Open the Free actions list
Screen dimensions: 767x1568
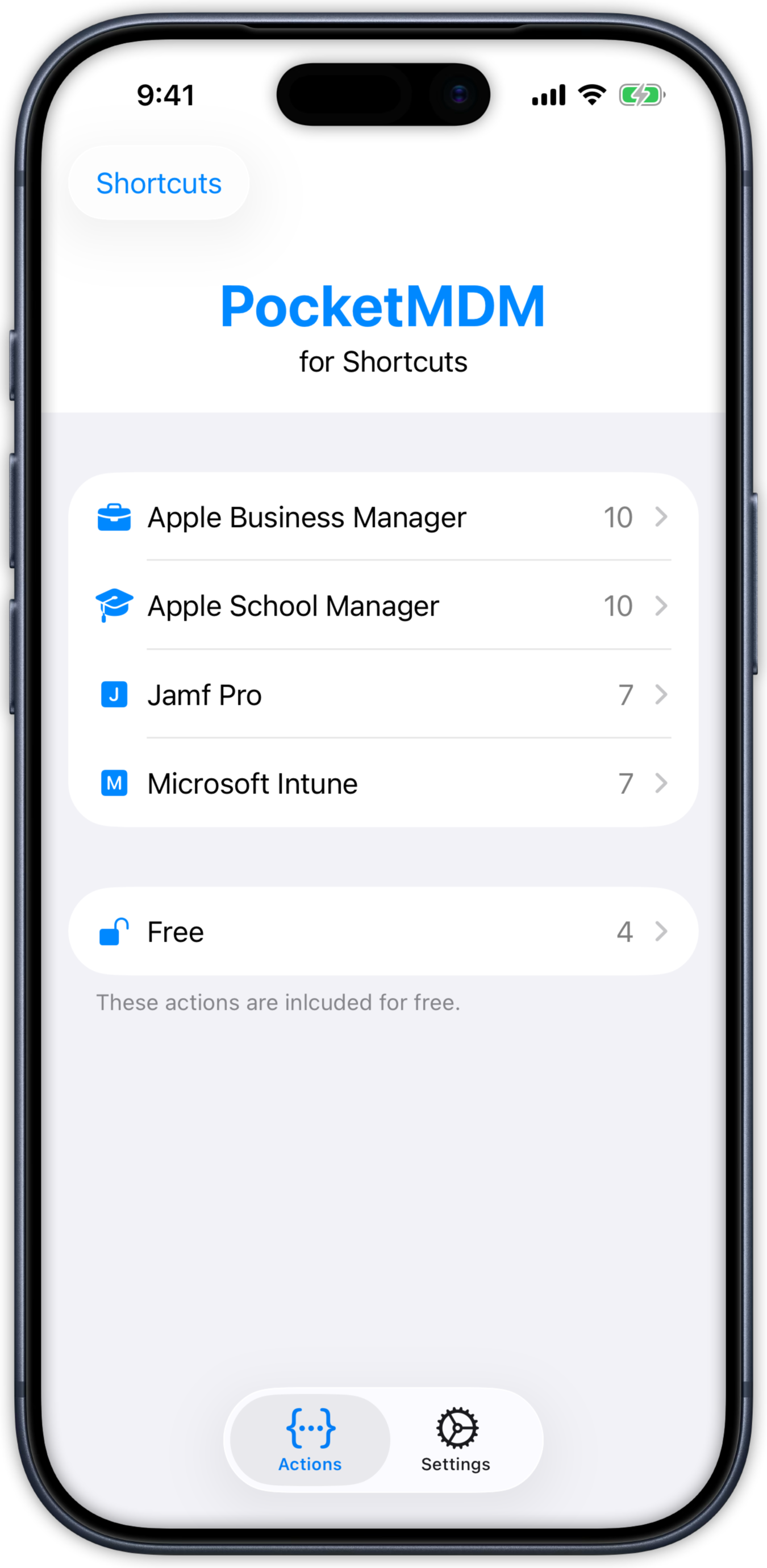(383, 931)
